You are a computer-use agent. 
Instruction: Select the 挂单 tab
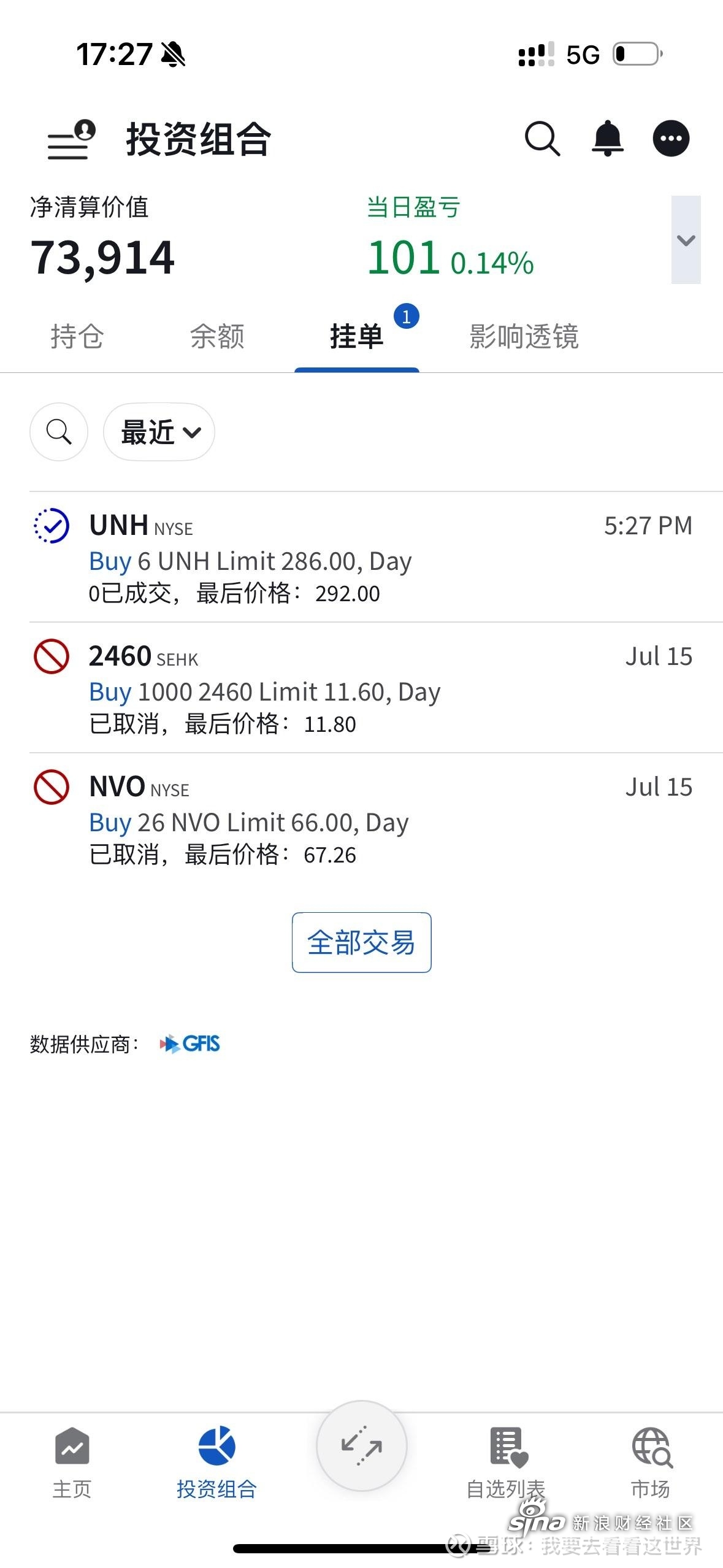click(357, 337)
